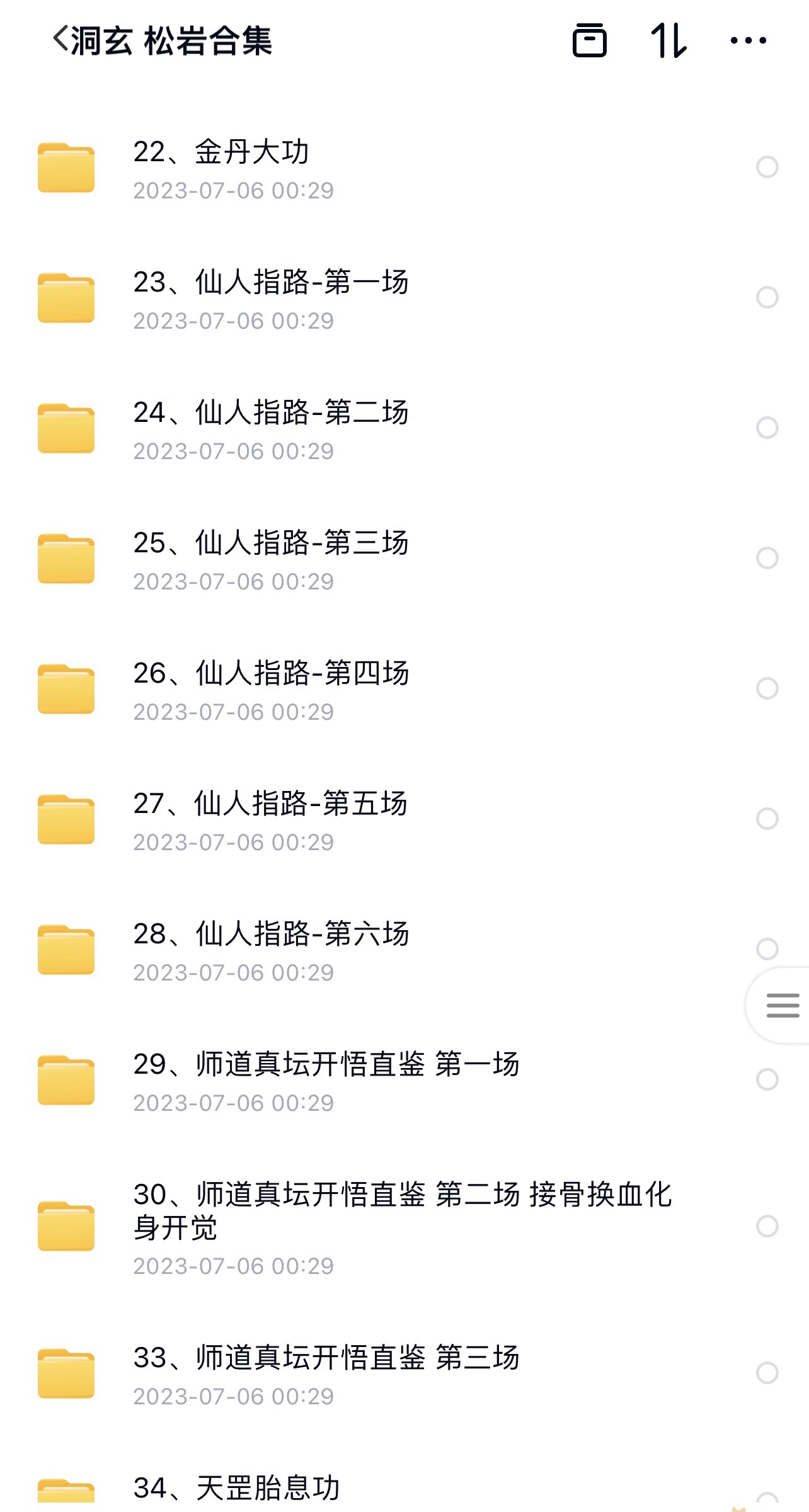Open the sort order options

(668, 40)
